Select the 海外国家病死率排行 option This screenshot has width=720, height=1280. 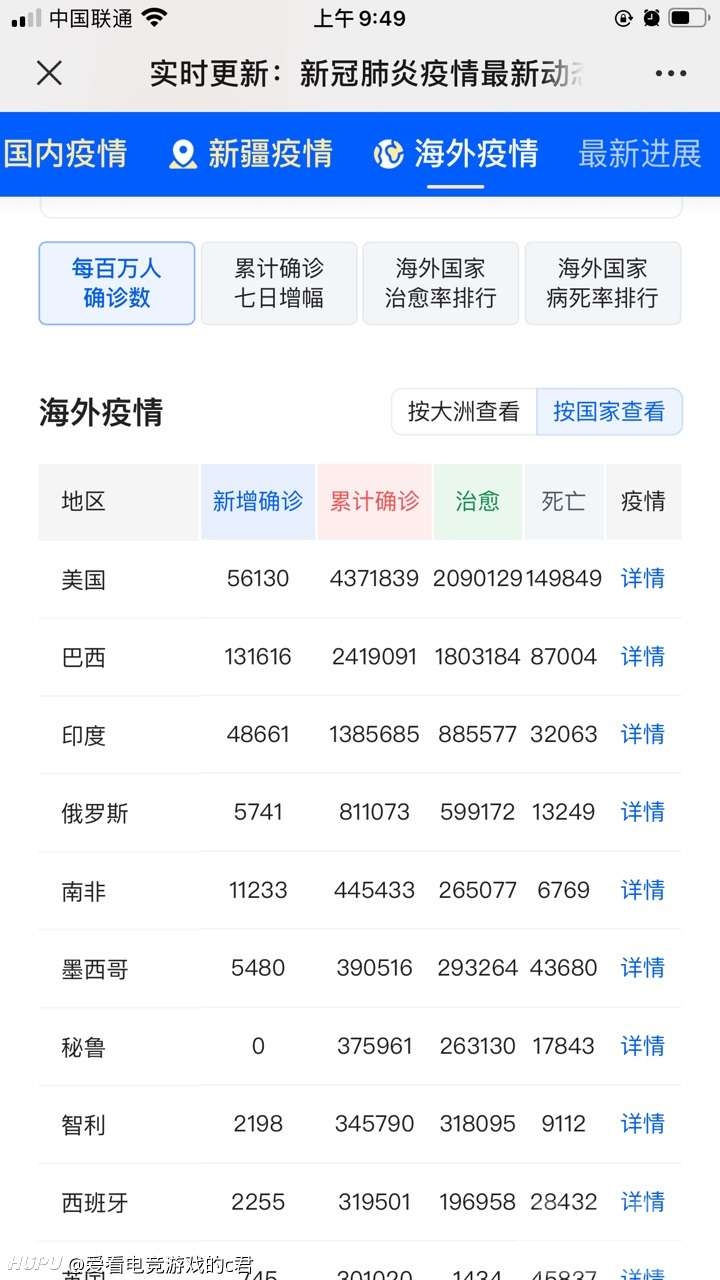point(602,283)
